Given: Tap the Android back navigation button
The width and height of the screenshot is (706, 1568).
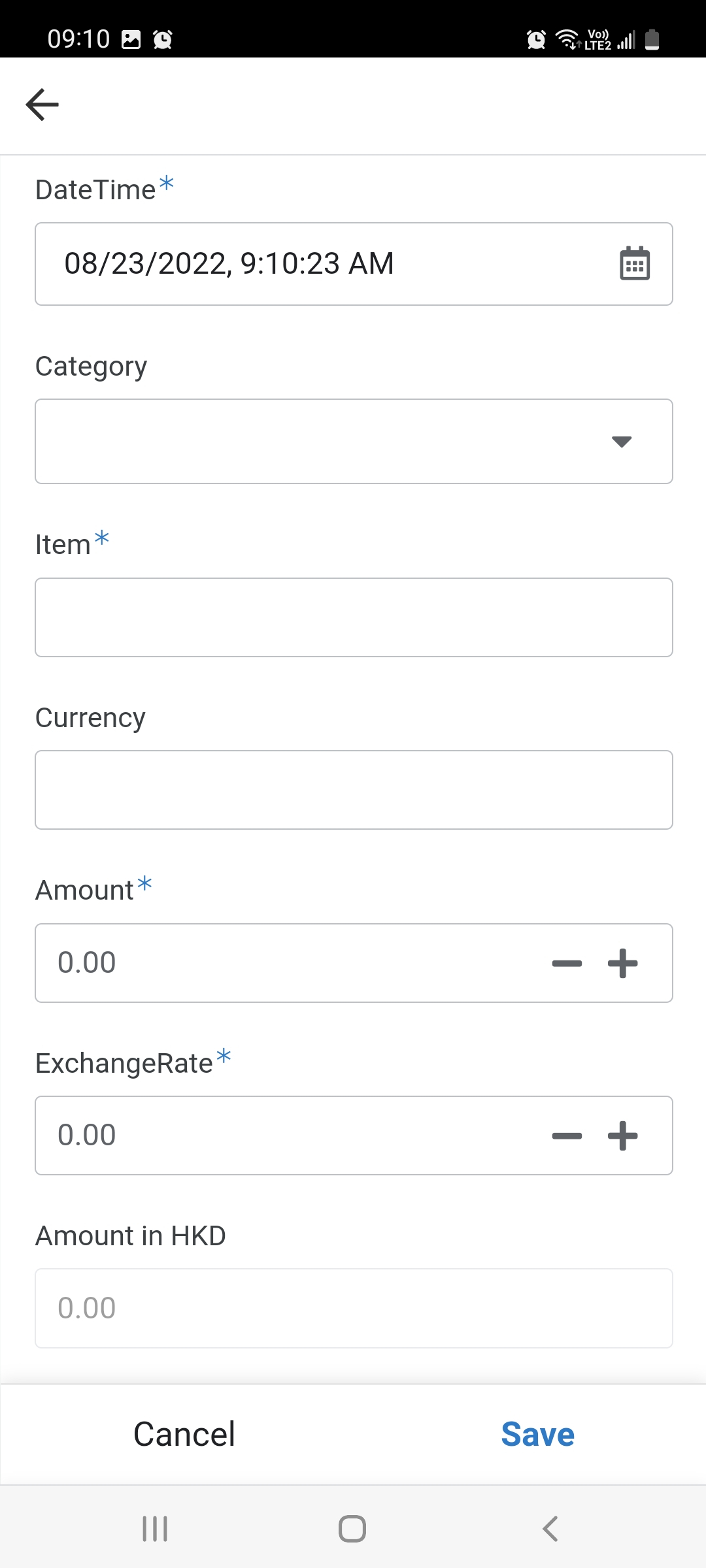Looking at the screenshot, I should [549, 1527].
